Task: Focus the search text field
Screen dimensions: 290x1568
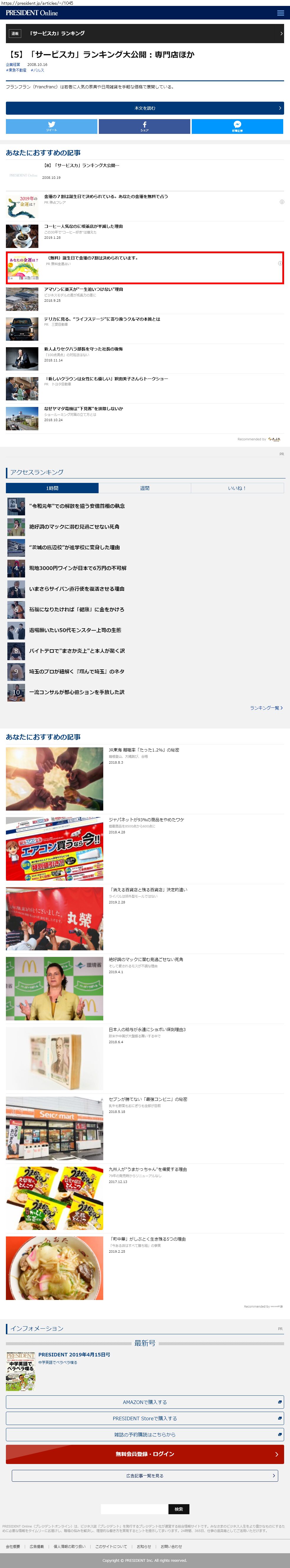Action: [x=134, y=1509]
